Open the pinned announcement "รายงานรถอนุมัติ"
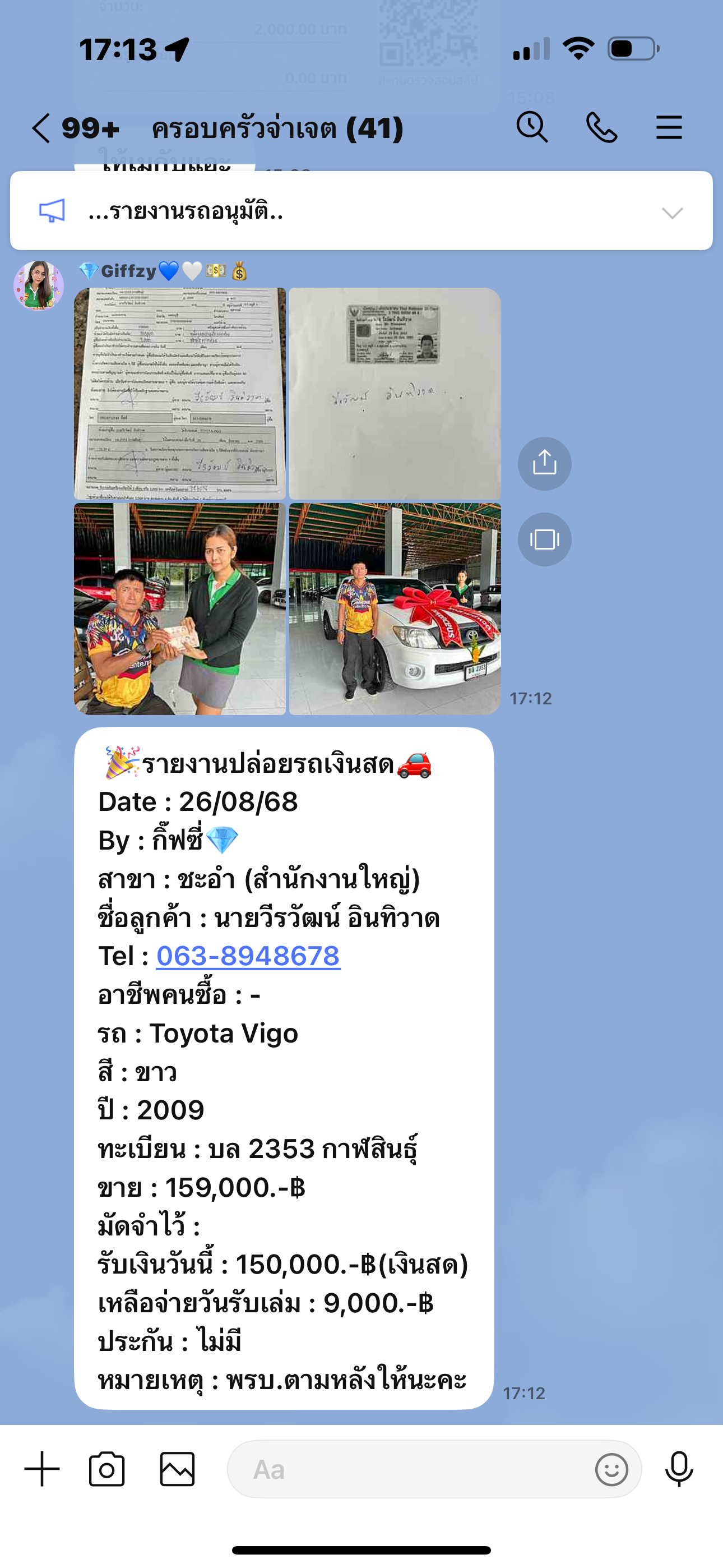This screenshot has width=723, height=1568. [x=185, y=212]
